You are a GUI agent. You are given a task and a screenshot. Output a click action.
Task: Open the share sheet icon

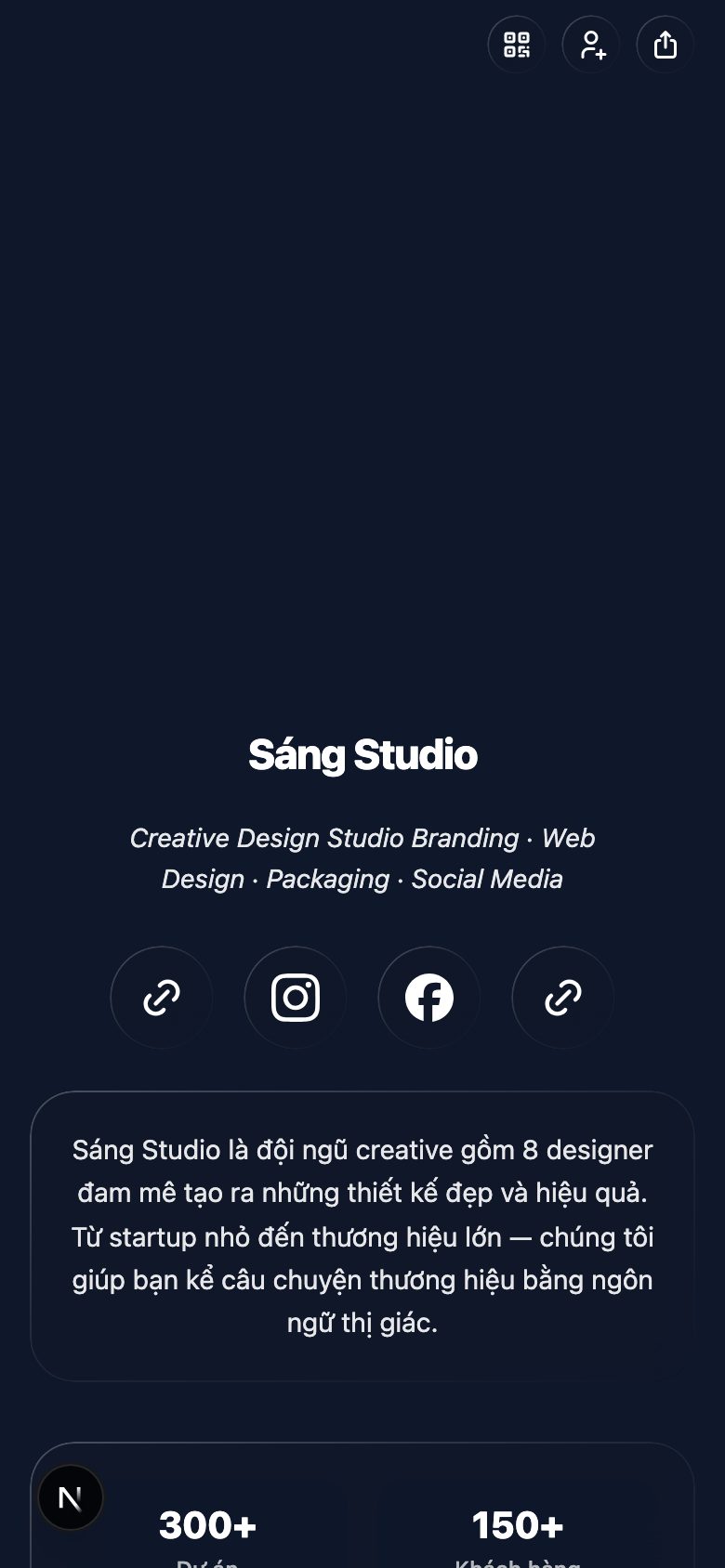[665, 44]
